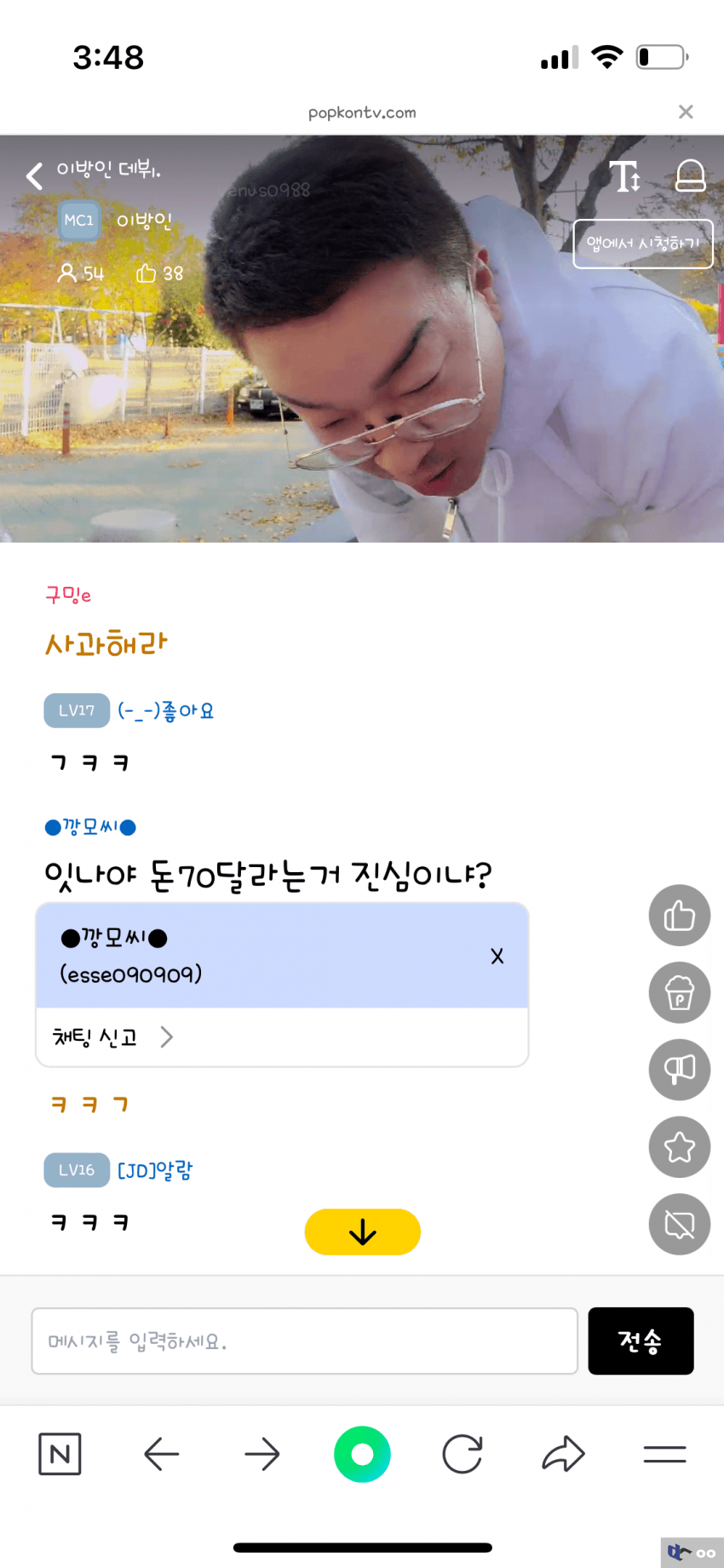The width and height of the screenshot is (724, 1568).
Task: Like the stream with thumbs-up button
Action: 679,916
